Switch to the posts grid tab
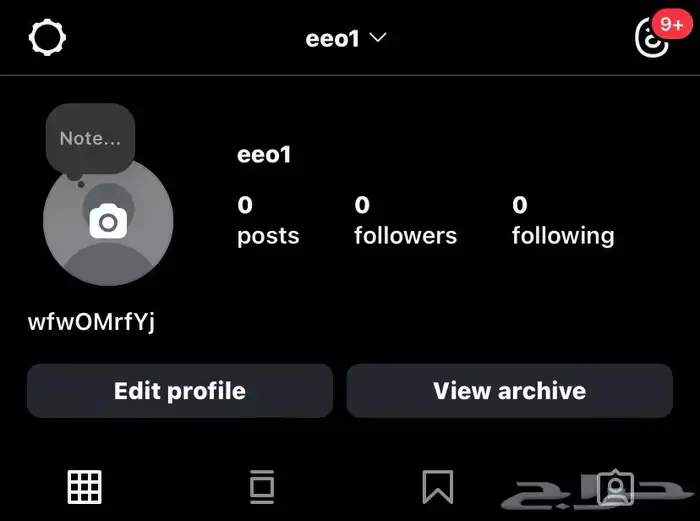Viewport: 700px width, 521px height. pos(85,487)
